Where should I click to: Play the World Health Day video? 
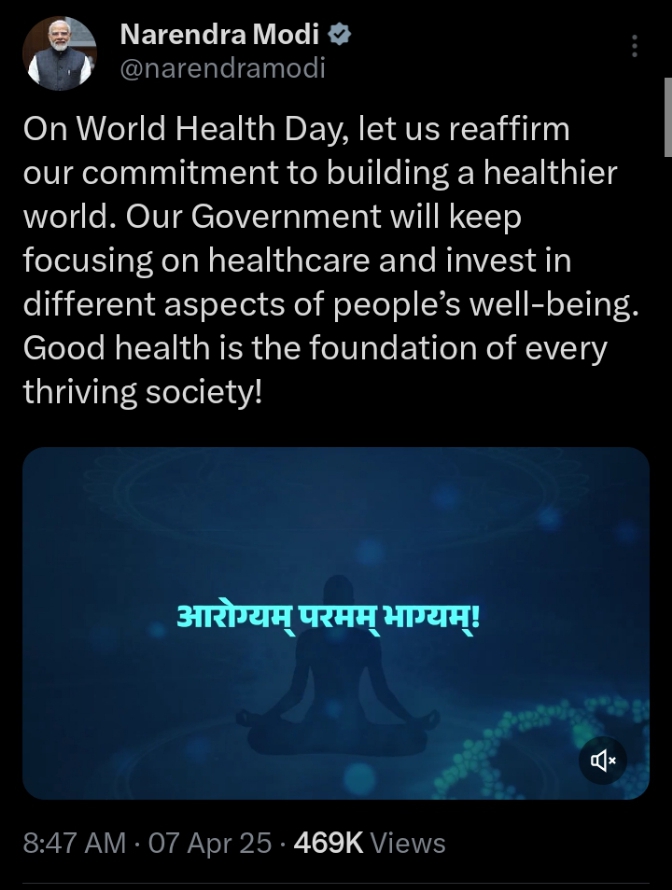336,622
